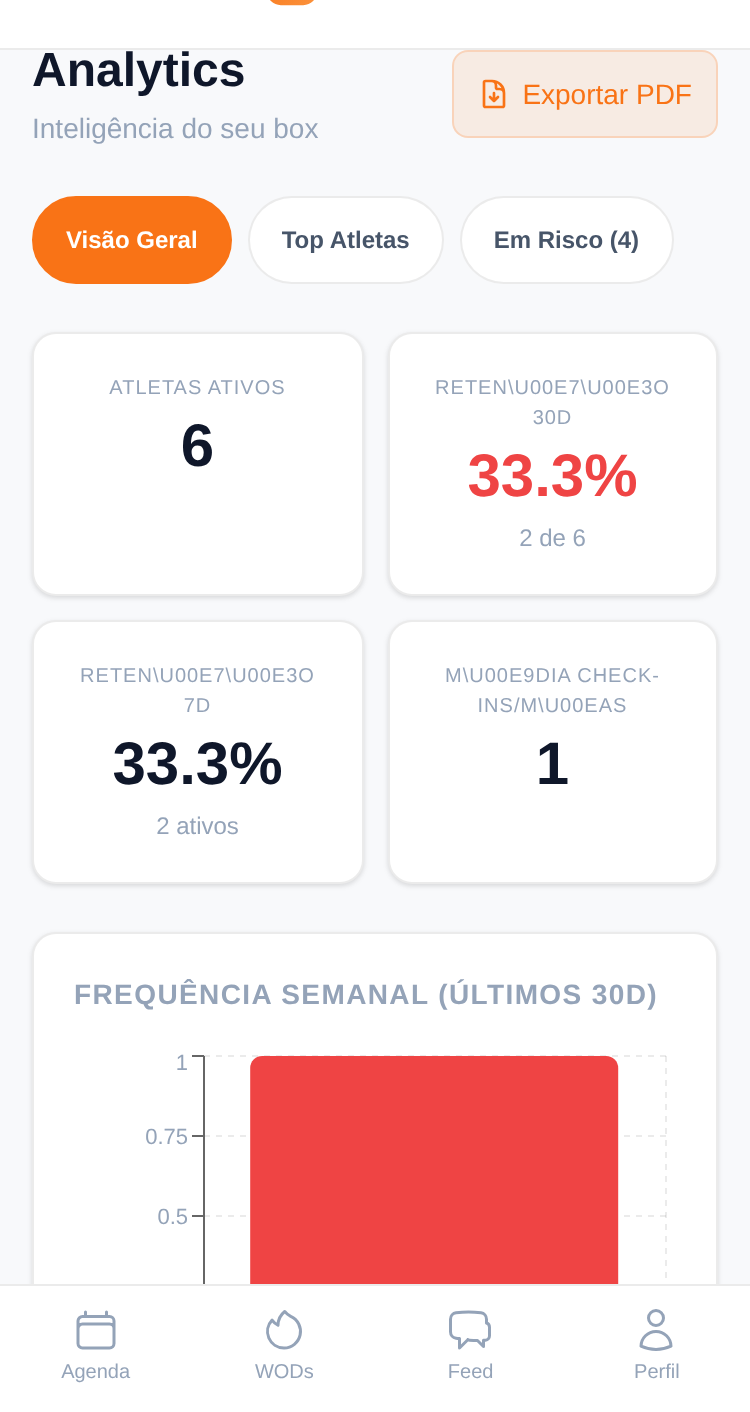Screen dimensions: 750x1412
Task: Click the PDF download icon on Exportar PDF
Action: [x=494, y=93]
